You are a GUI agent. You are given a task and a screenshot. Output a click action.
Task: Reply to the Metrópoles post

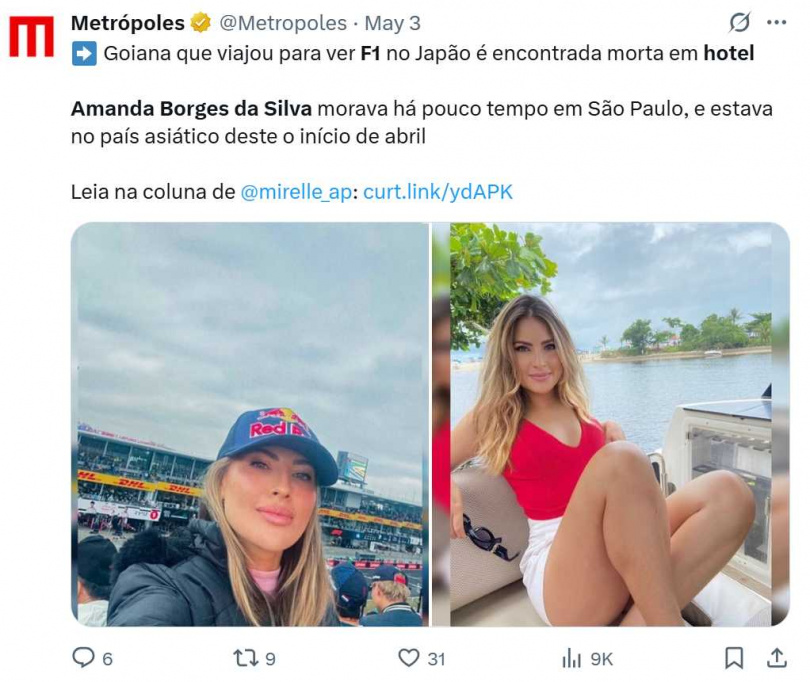point(84,657)
